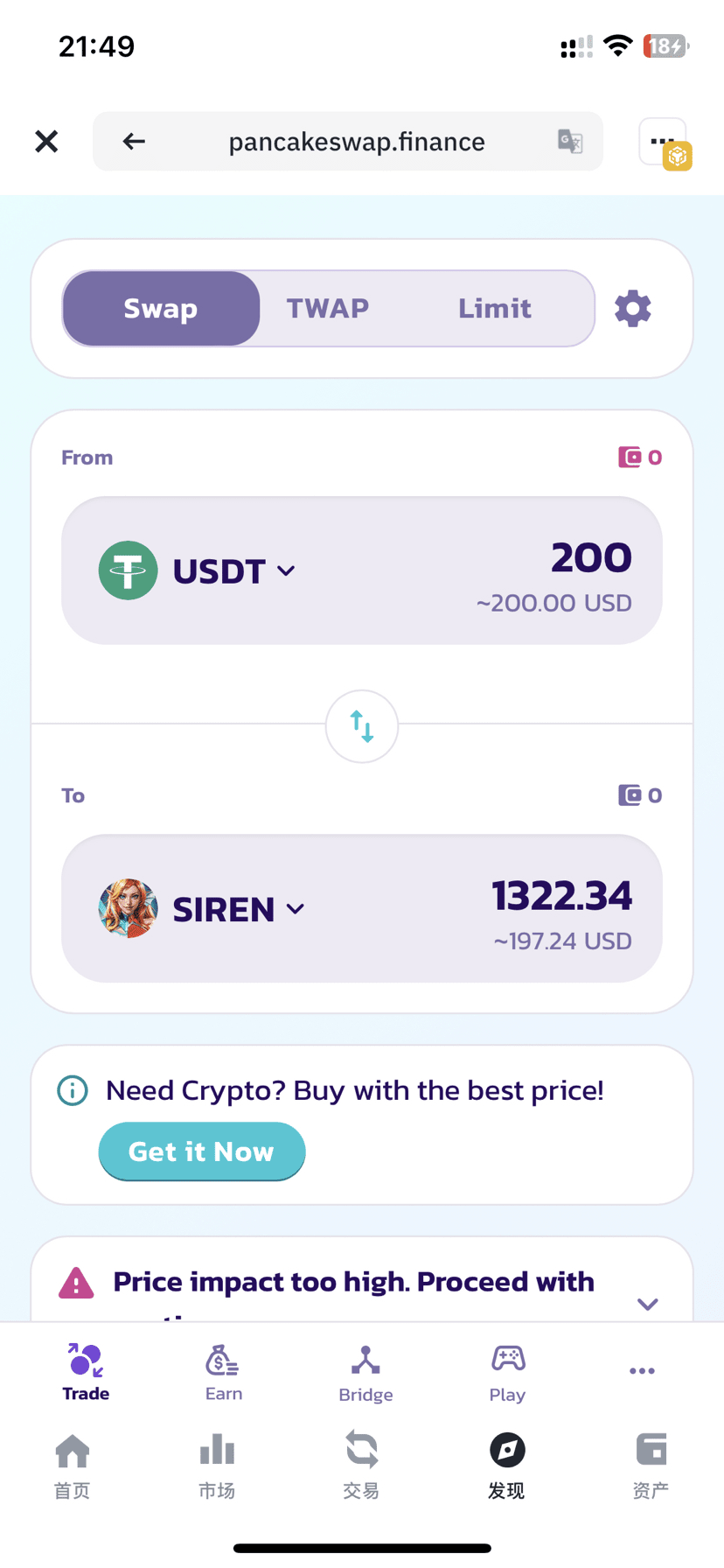
Task: Select the Swap tab
Action: point(161,308)
